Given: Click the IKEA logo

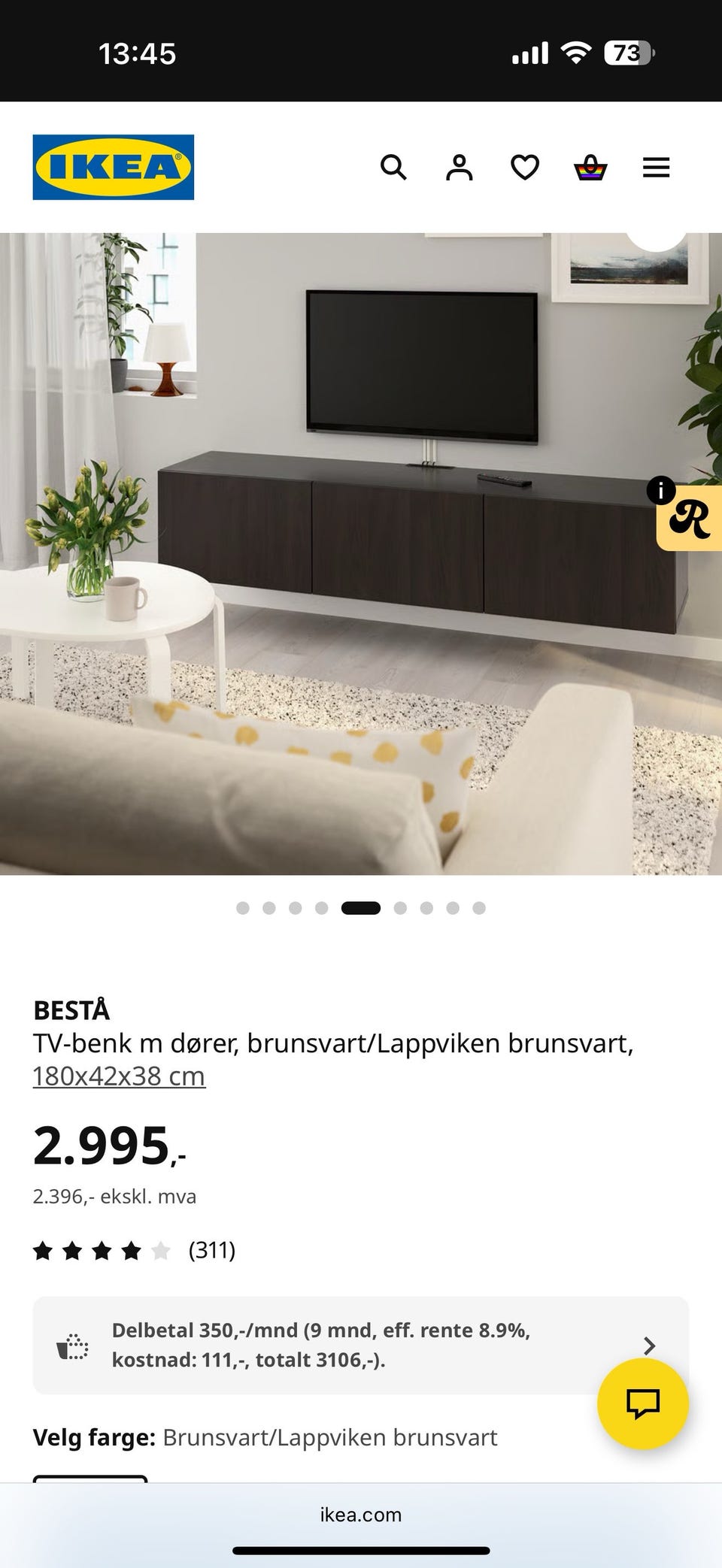Looking at the screenshot, I should pyautogui.click(x=112, y=167).
